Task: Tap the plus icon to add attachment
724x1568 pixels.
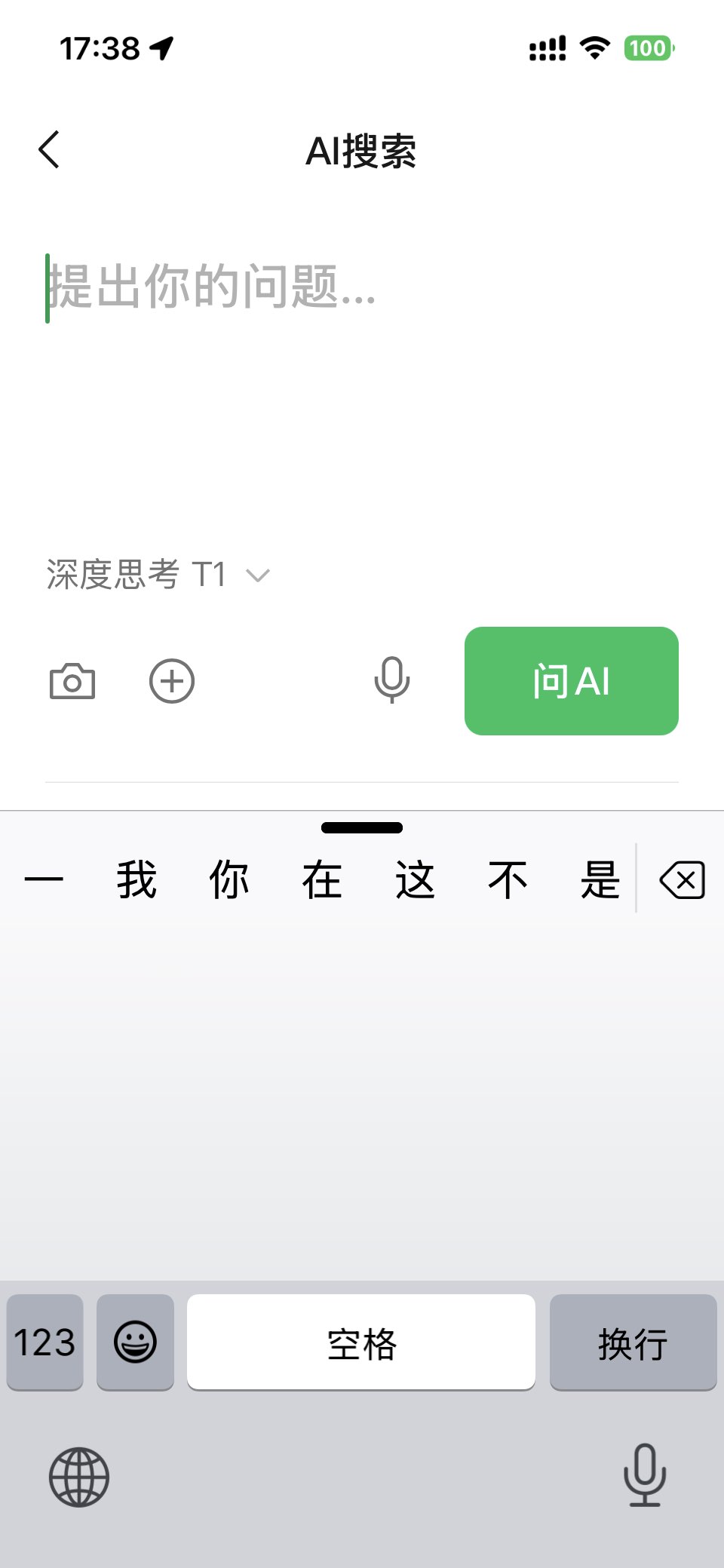Action: click(172, 682)
